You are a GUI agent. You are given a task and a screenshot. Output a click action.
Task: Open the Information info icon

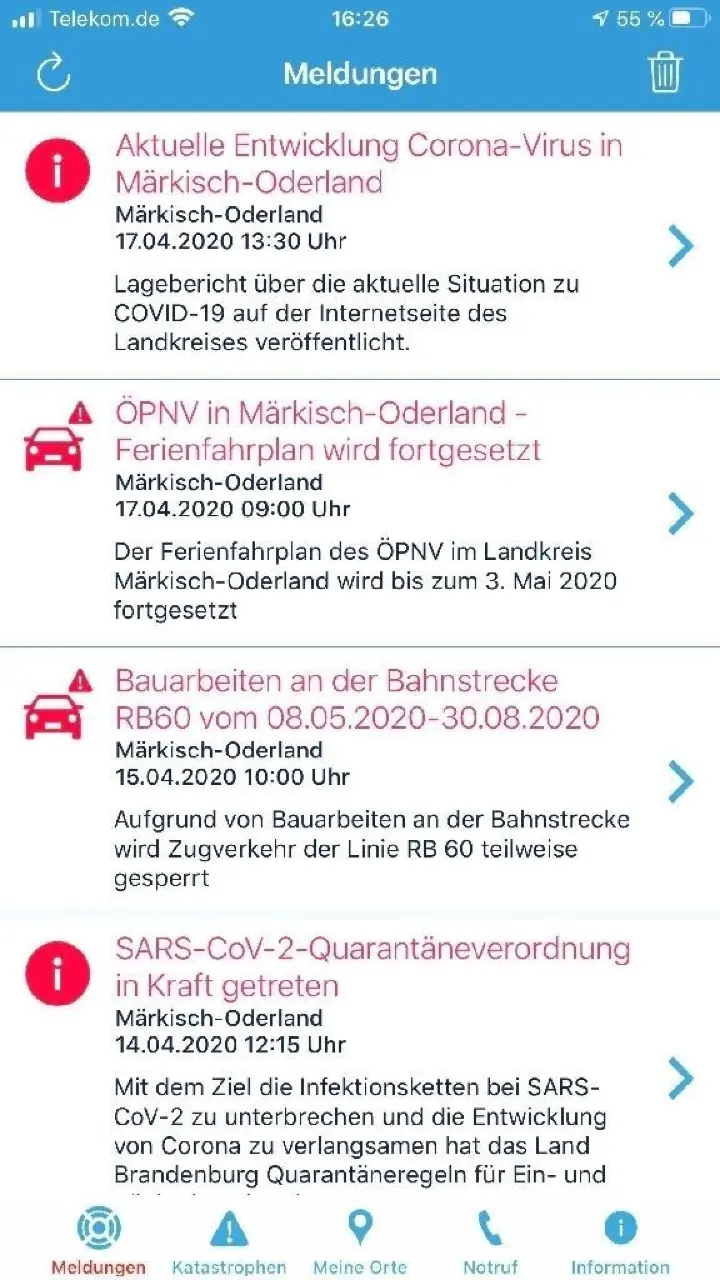click(621, 1228)
